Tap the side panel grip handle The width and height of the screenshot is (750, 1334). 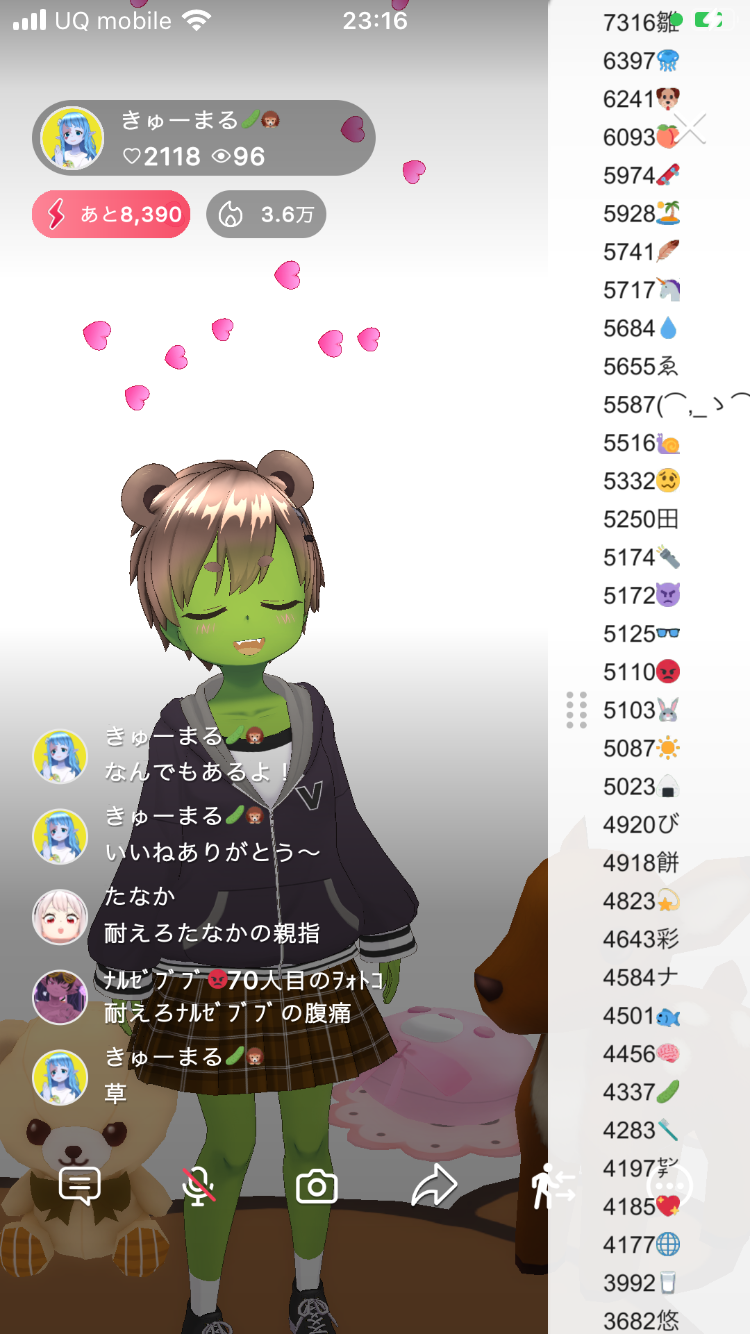[576, 709]
